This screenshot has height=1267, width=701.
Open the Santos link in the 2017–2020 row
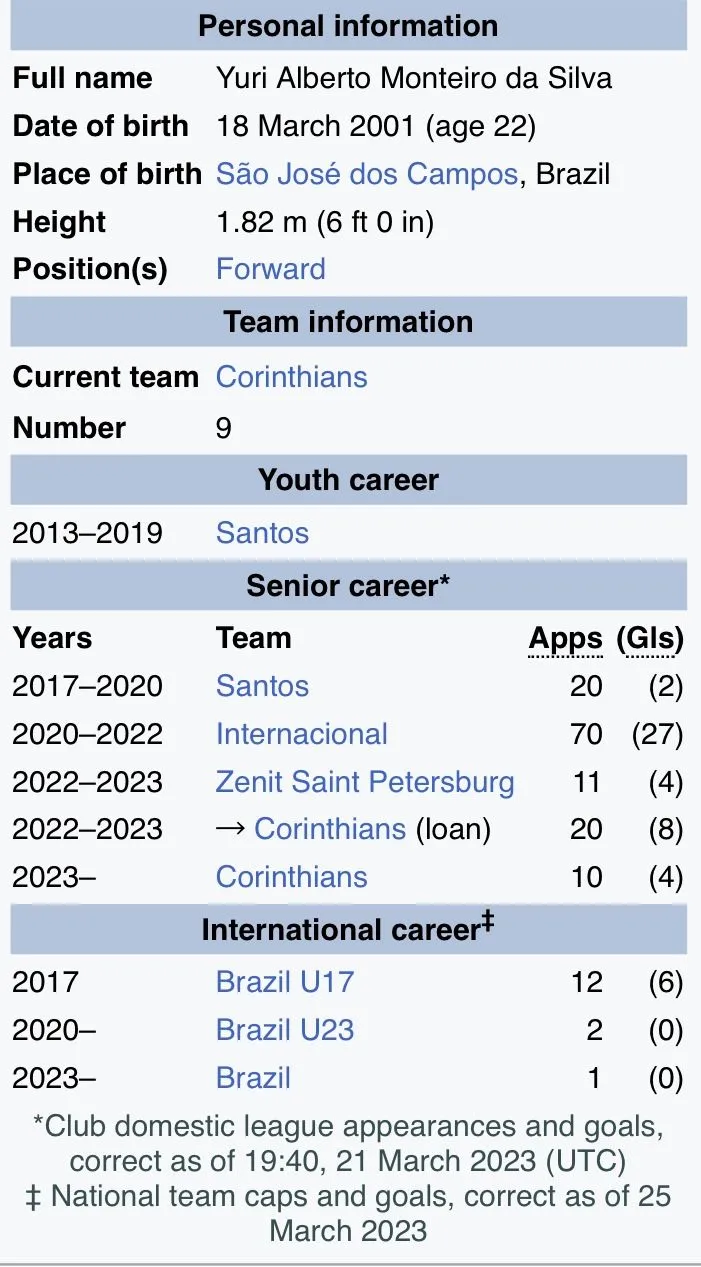(x=262, y=686)
